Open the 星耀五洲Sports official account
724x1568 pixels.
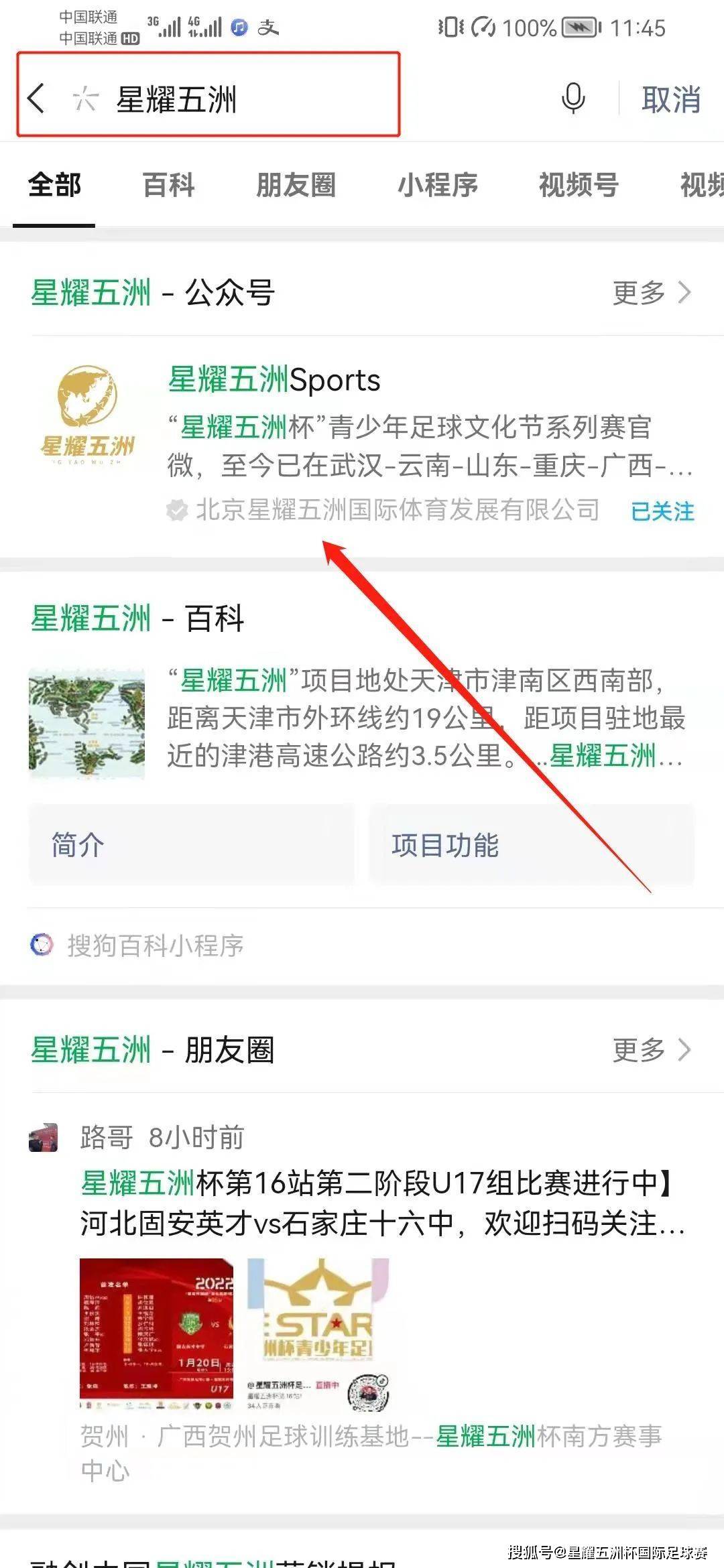[362, 445]
